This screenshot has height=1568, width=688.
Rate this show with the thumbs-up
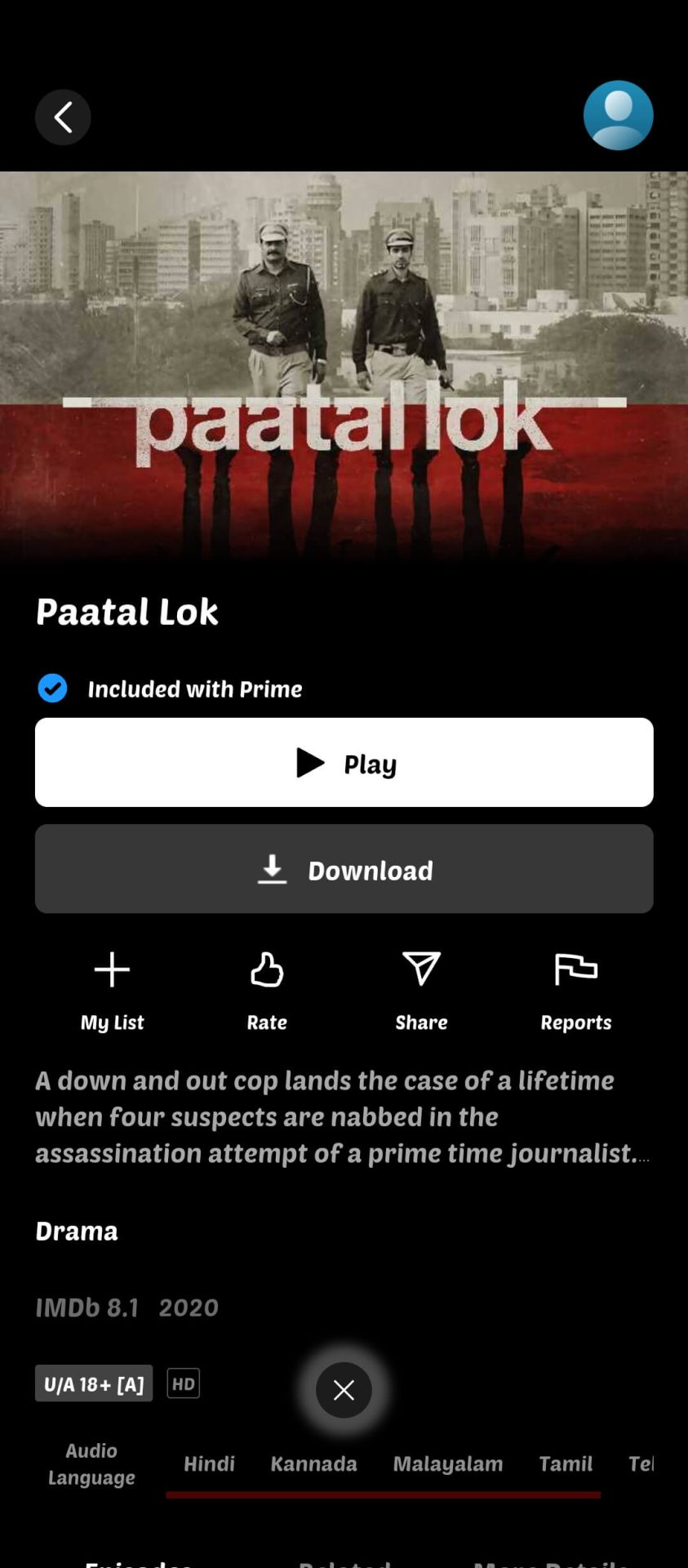tap(267, 990)
